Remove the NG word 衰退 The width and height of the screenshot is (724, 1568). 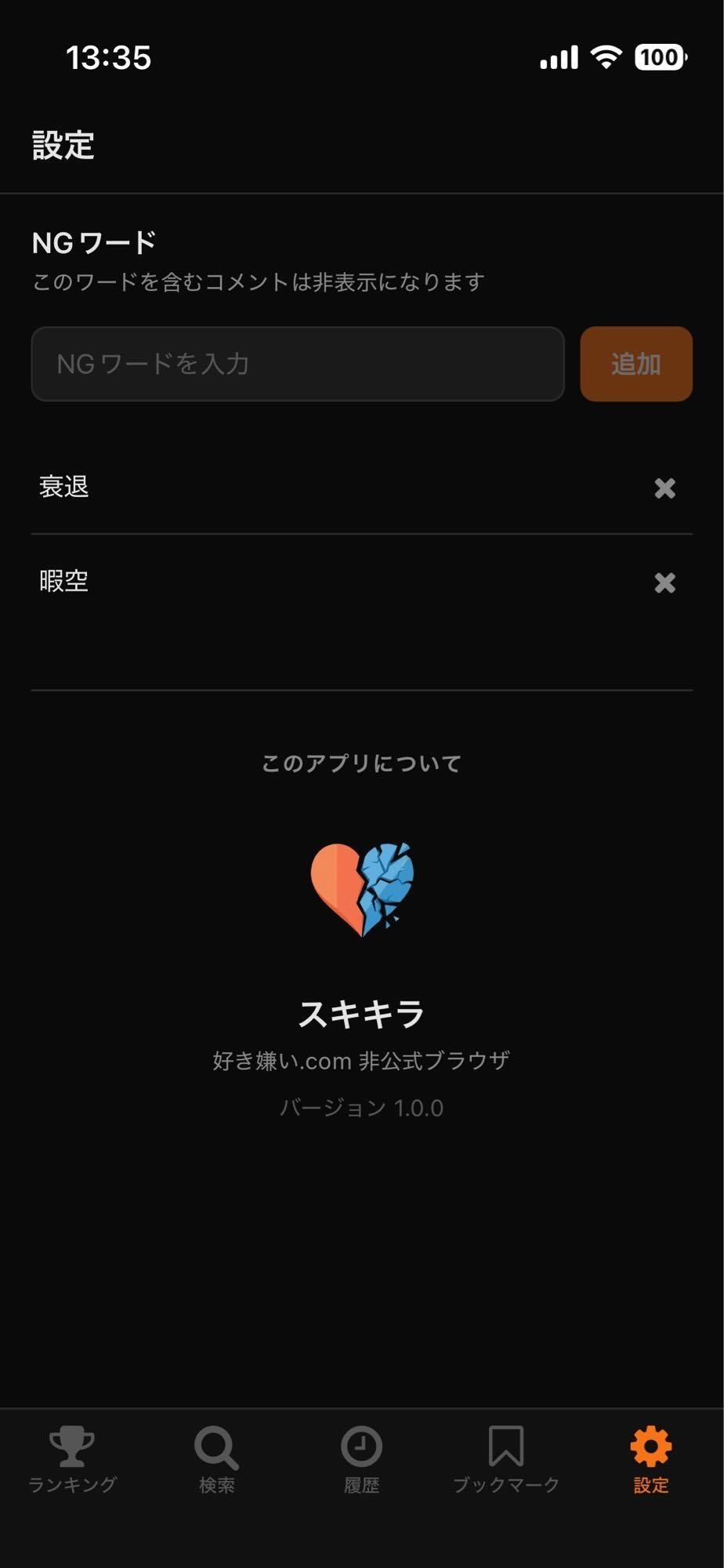pos(665,488)
